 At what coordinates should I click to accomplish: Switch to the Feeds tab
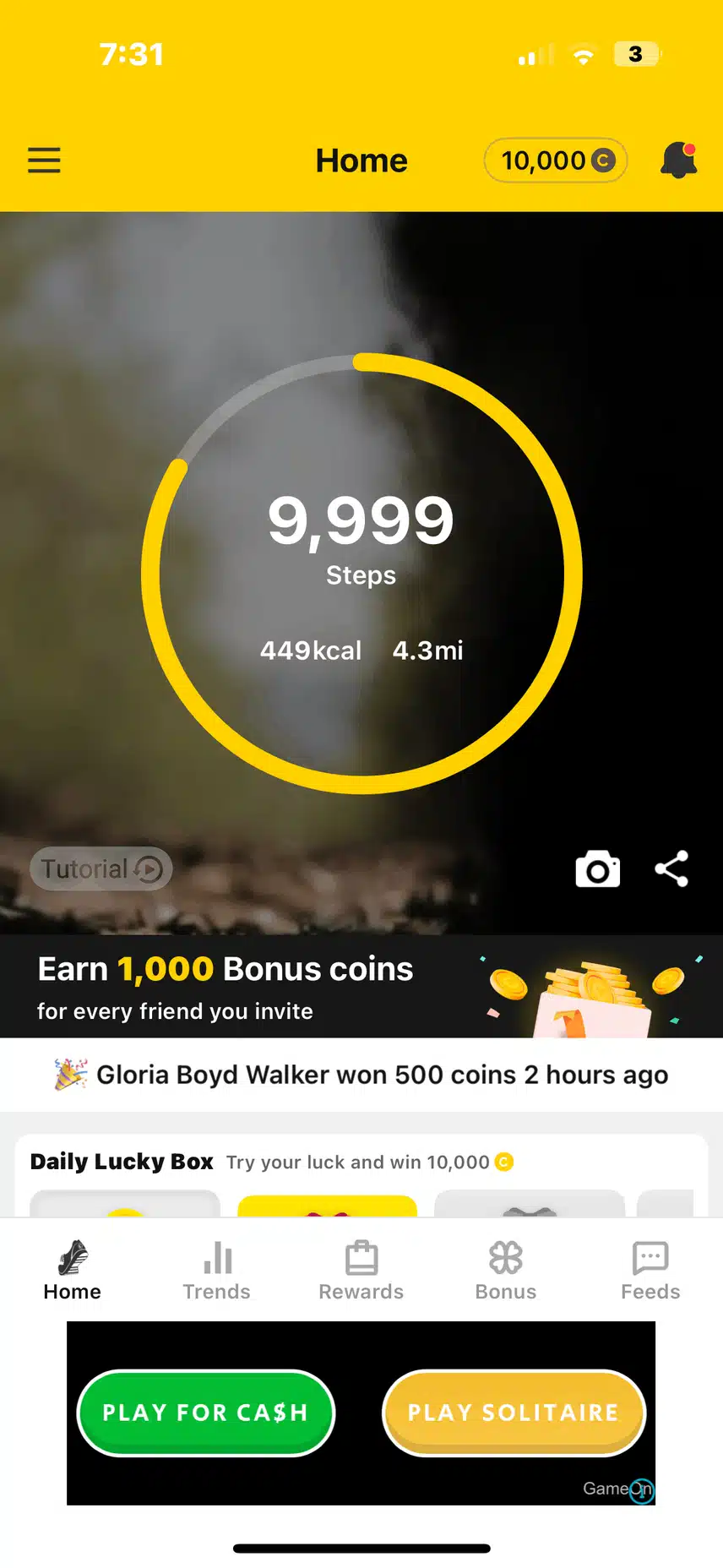[650, 1270]
